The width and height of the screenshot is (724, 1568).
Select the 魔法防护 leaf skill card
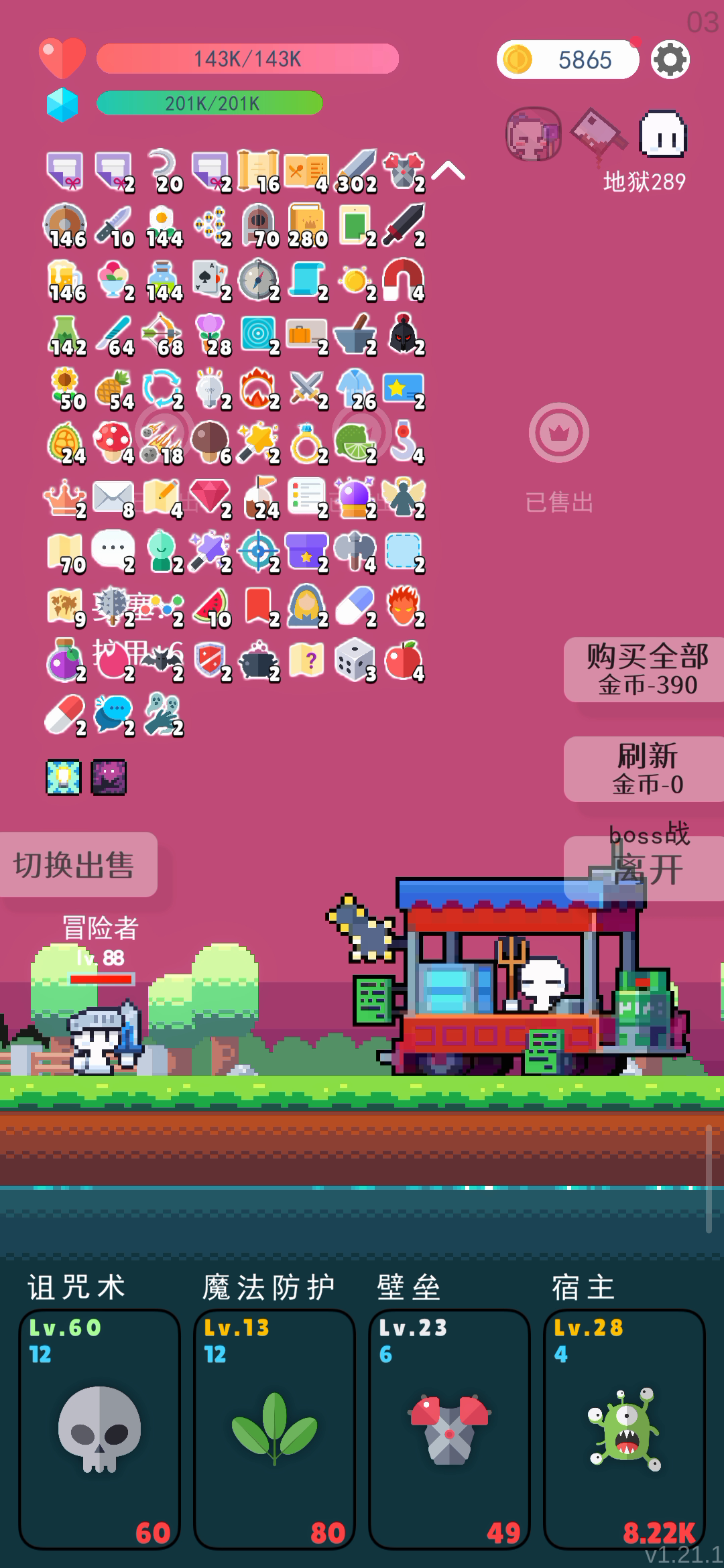click(274, 1429)
